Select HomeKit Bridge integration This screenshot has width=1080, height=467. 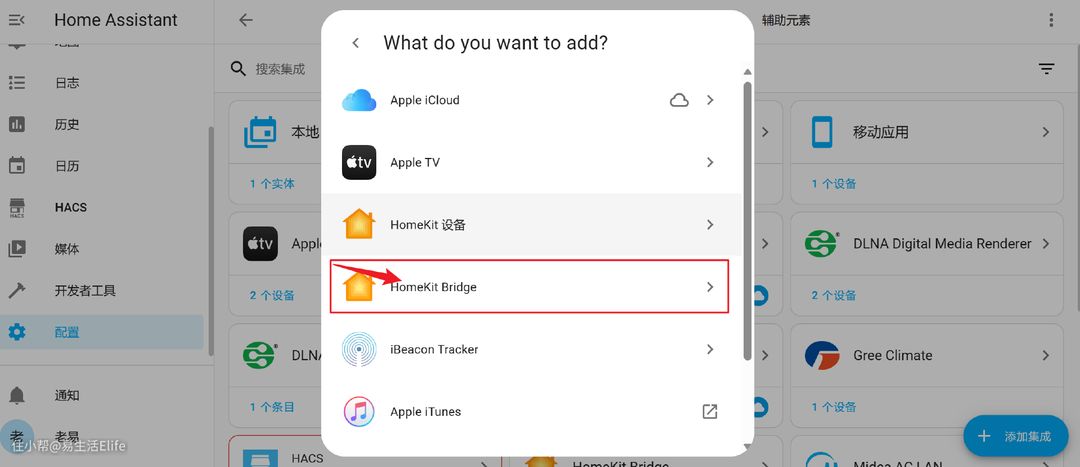(x=529, y=287)
